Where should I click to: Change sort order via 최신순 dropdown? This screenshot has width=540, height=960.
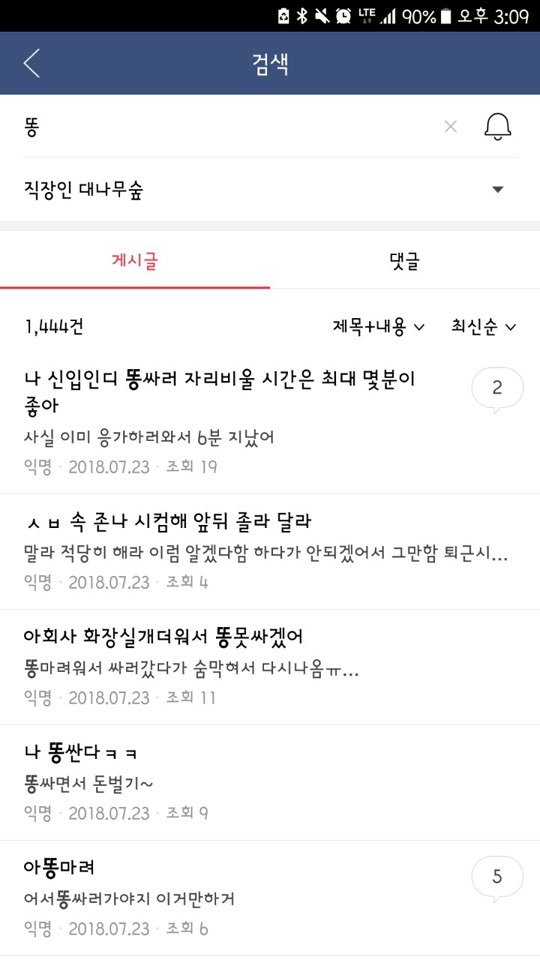[483, 327]
